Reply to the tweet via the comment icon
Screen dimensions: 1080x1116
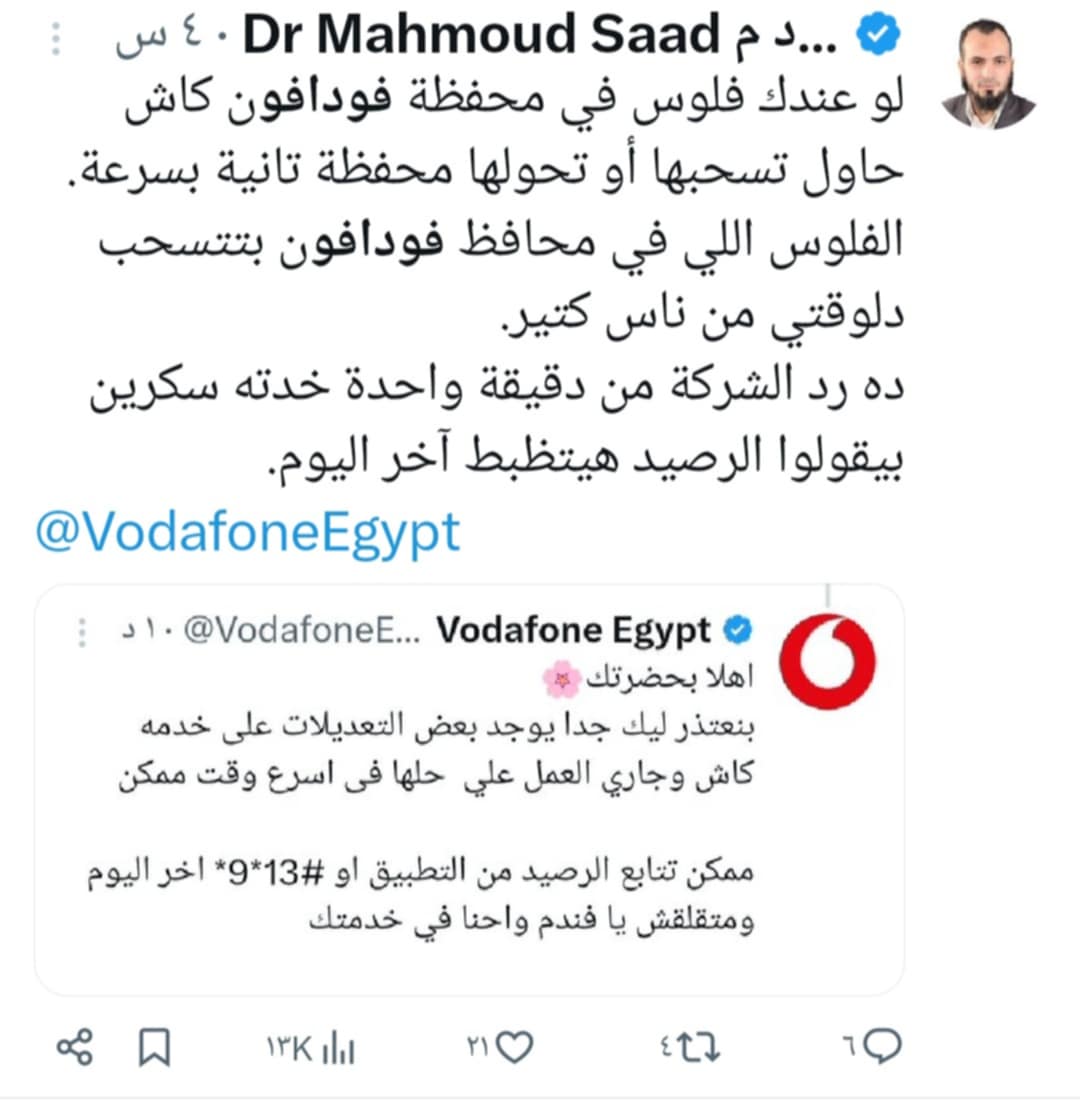[x=883, y=1047]
